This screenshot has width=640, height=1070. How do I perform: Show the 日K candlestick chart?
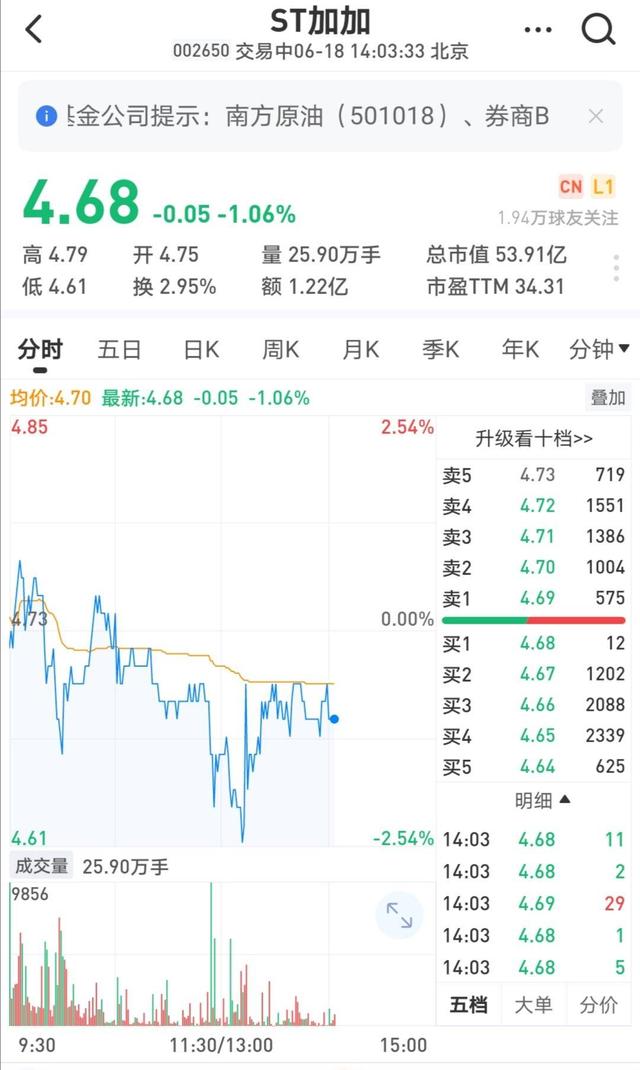(x=201, y=349)
